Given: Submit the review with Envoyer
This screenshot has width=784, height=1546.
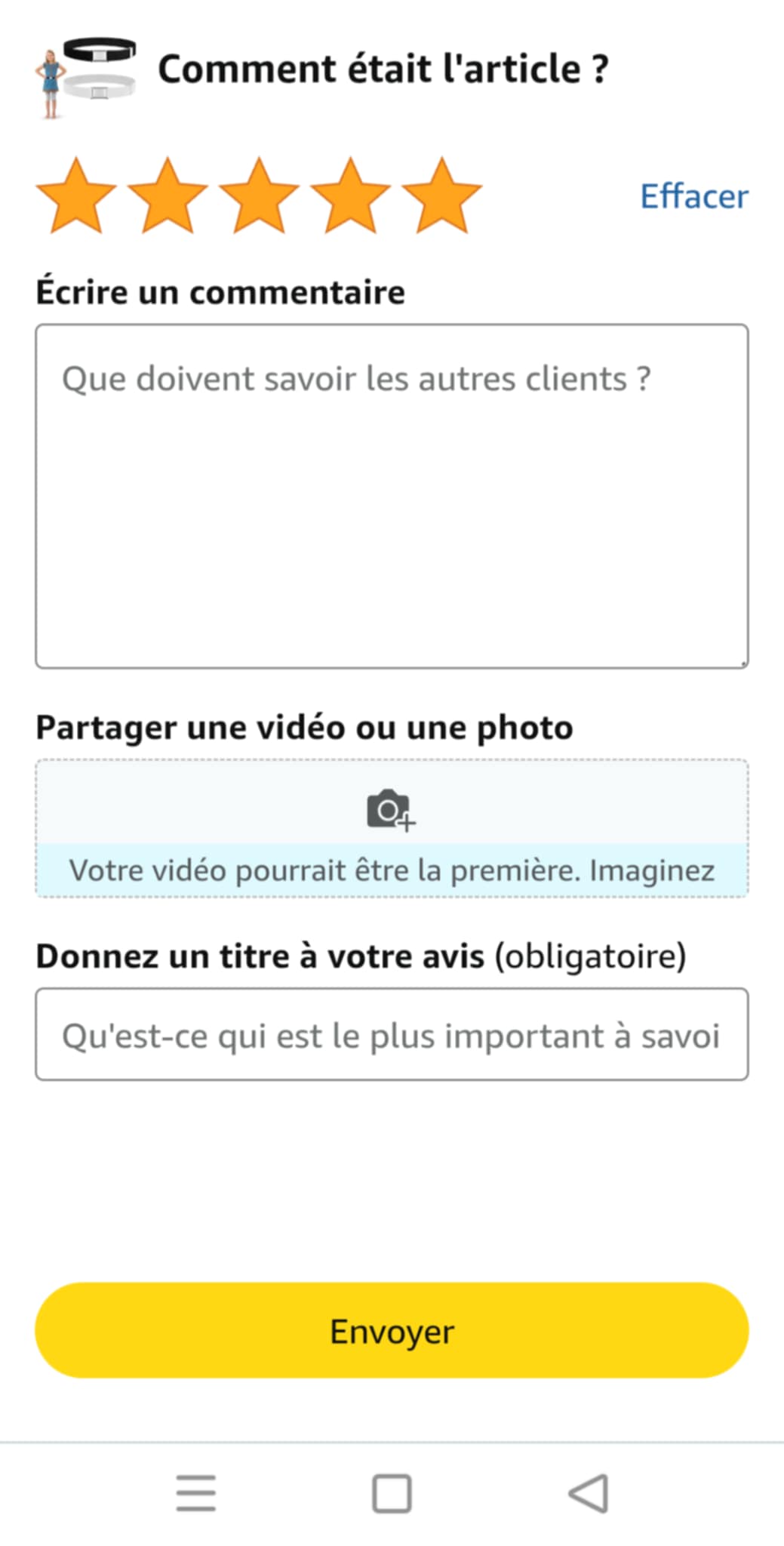Looking at the screenshot, I should click(x=392, y=1330).
